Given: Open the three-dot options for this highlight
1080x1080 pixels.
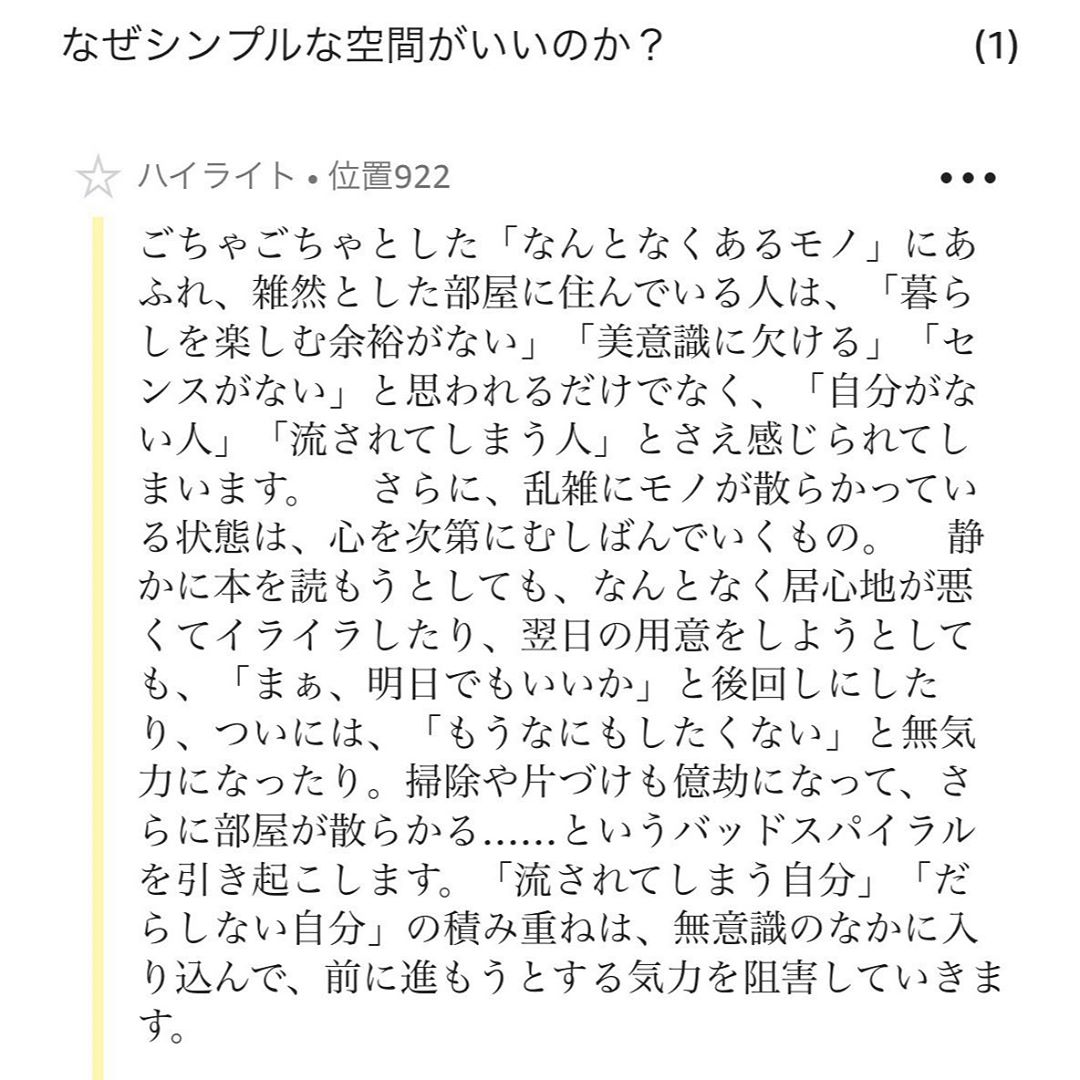Looking at the screenshot, I should pyautogui.click(x=968, y=179).
